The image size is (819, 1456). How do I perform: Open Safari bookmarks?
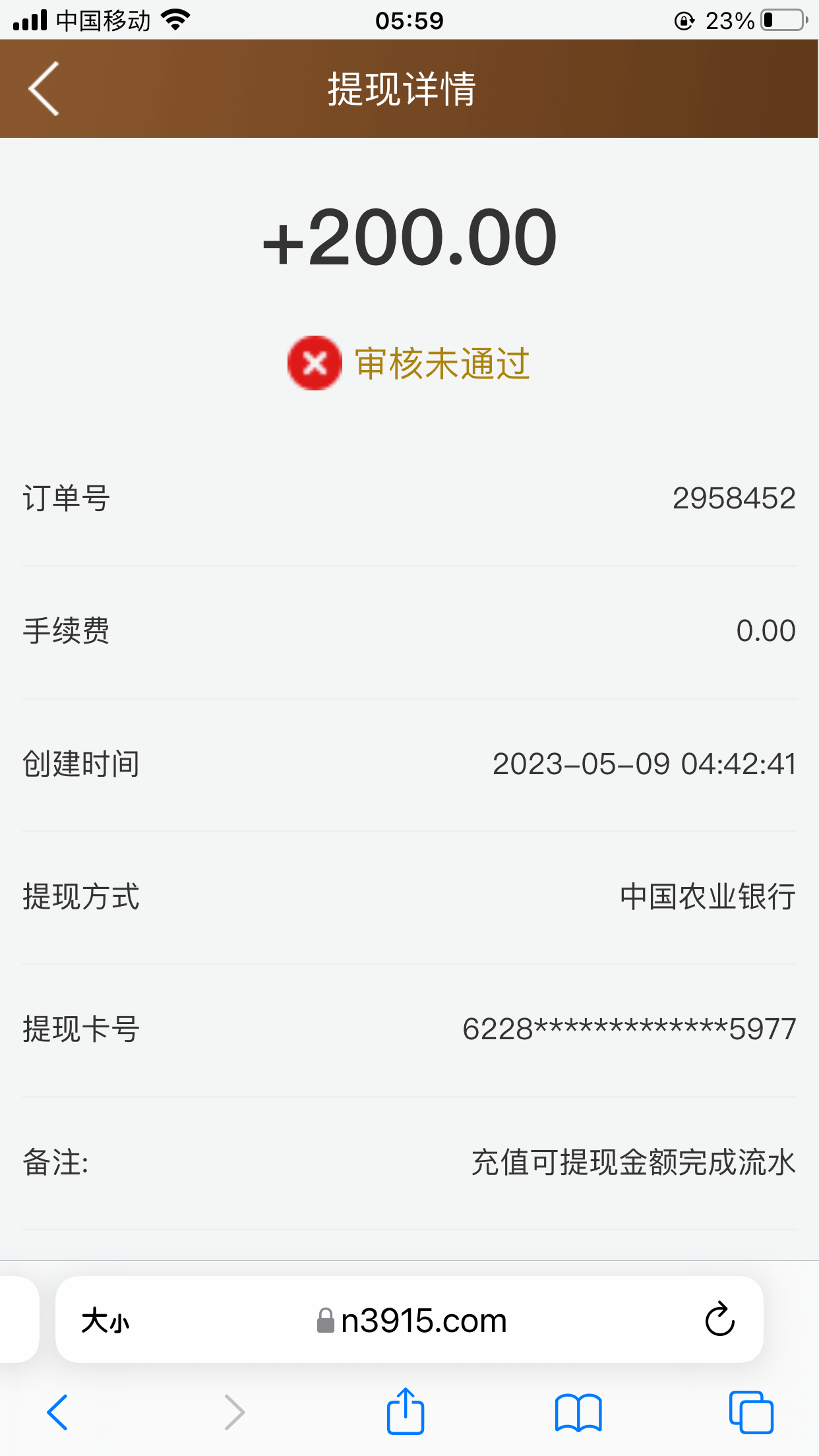click(578, 1412)
